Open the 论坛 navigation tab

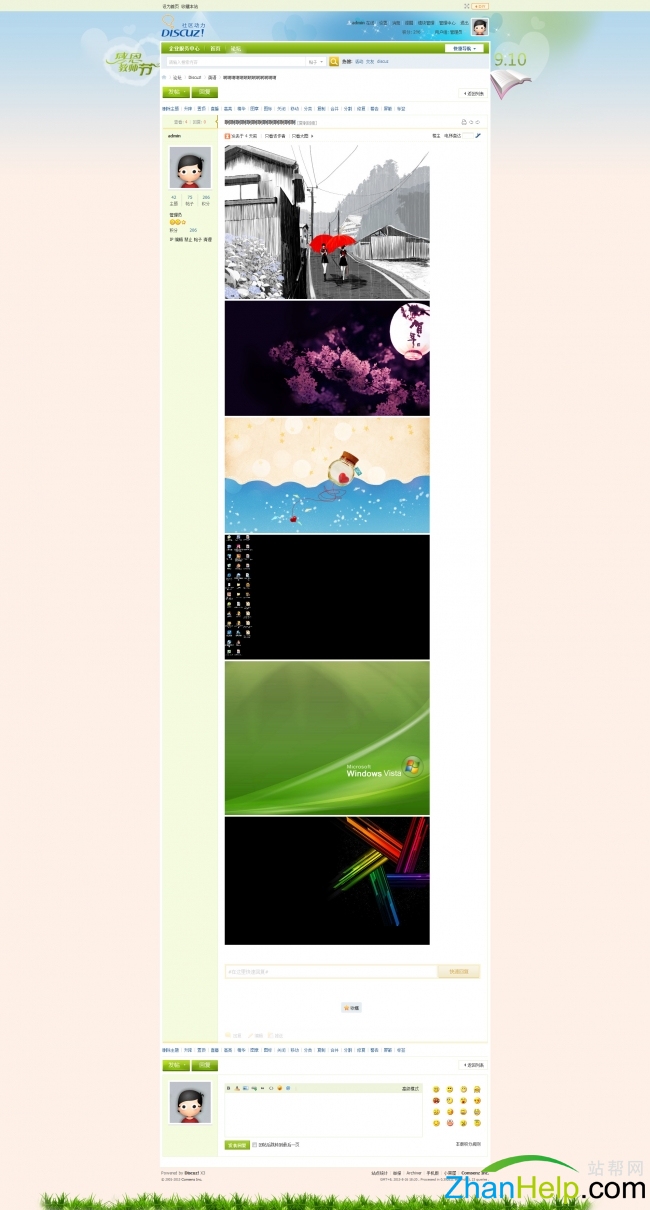pyautogui.click(x=235, y=48)
